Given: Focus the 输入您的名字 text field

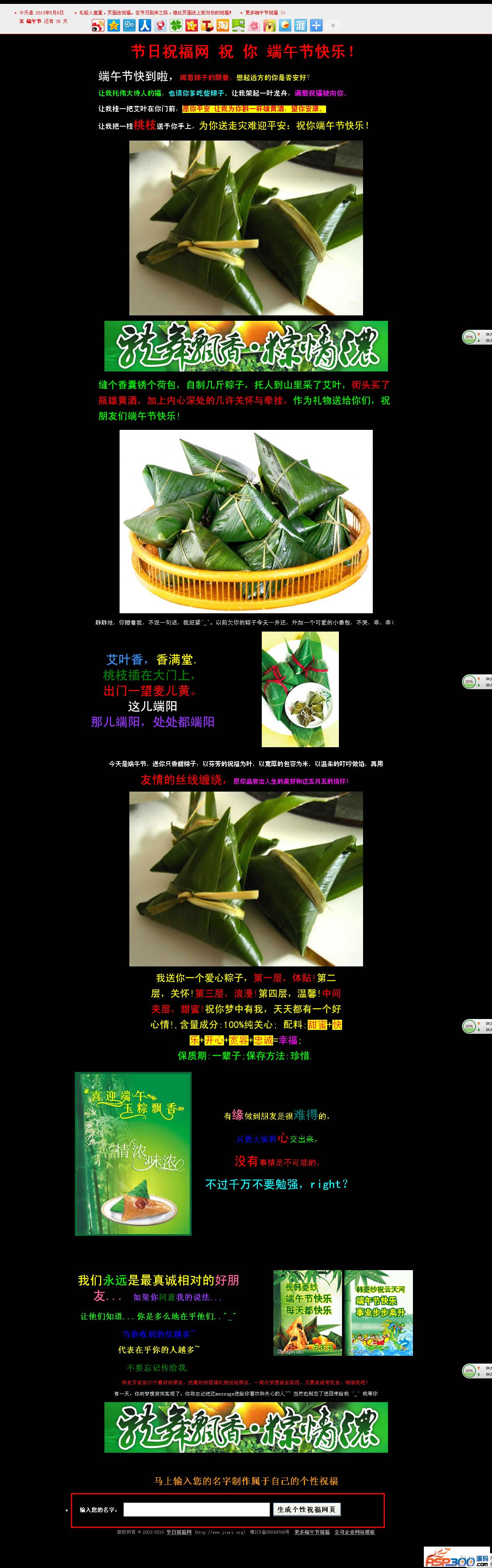Looking at the screenshot, I should pos(196,1510).
